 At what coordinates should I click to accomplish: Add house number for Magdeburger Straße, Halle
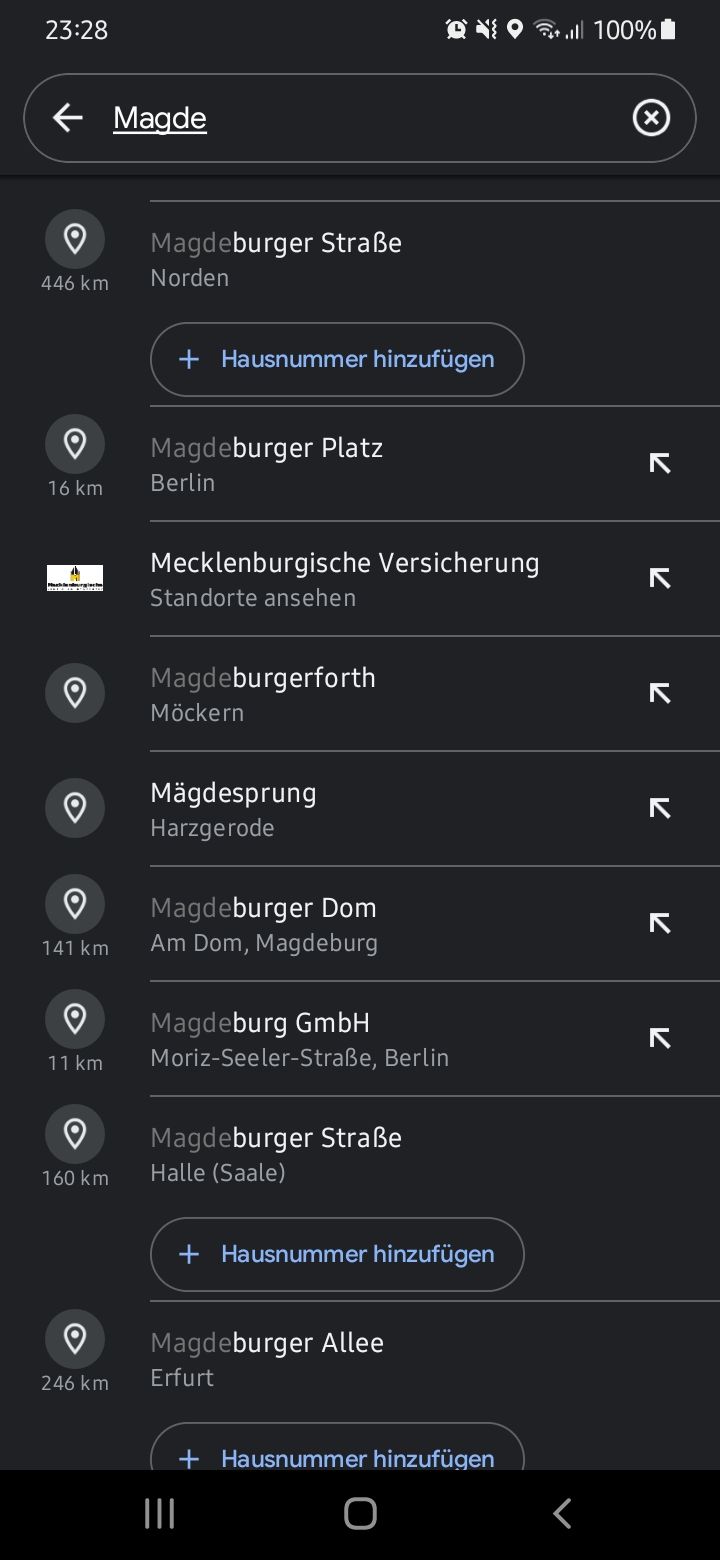[337, 1254]
